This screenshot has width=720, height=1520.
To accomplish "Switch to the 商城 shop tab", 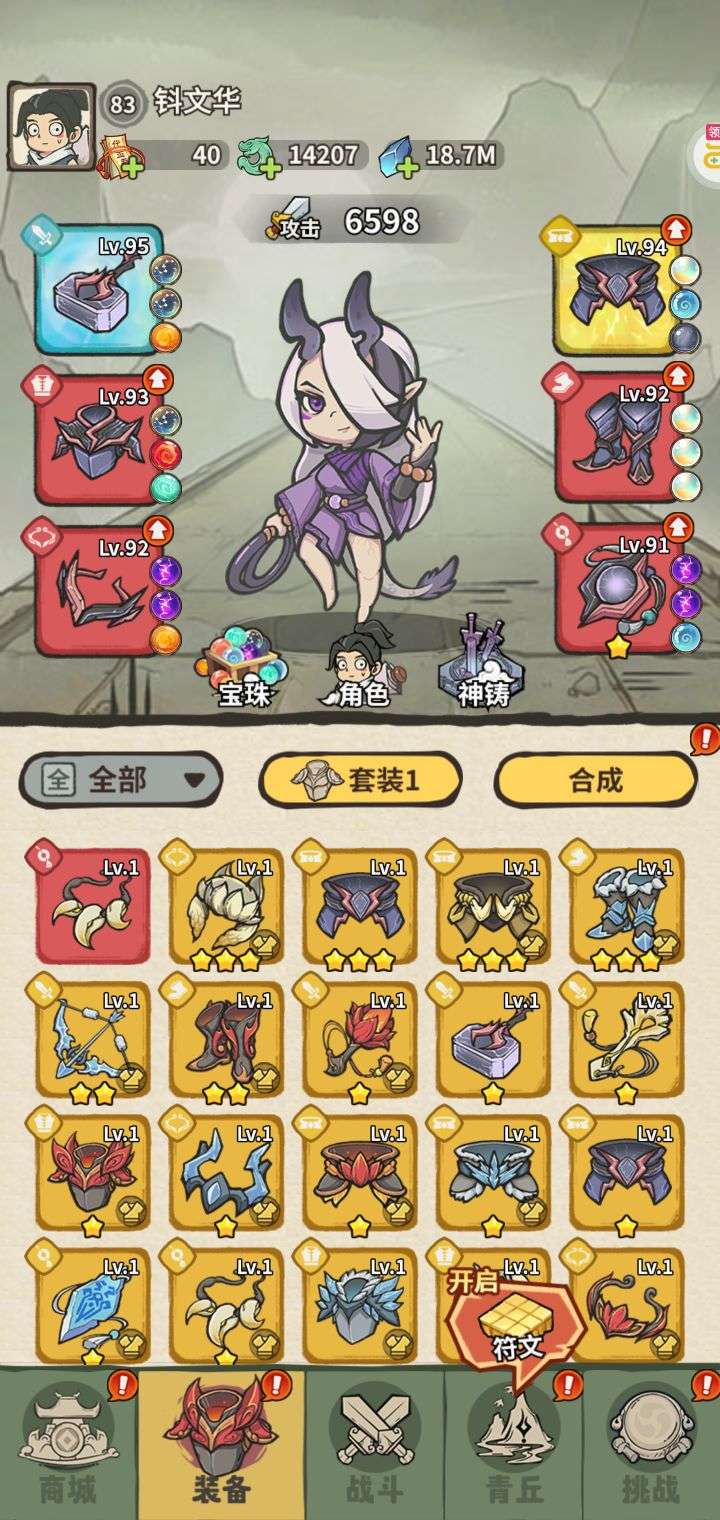I will [x=69, y=1446].
